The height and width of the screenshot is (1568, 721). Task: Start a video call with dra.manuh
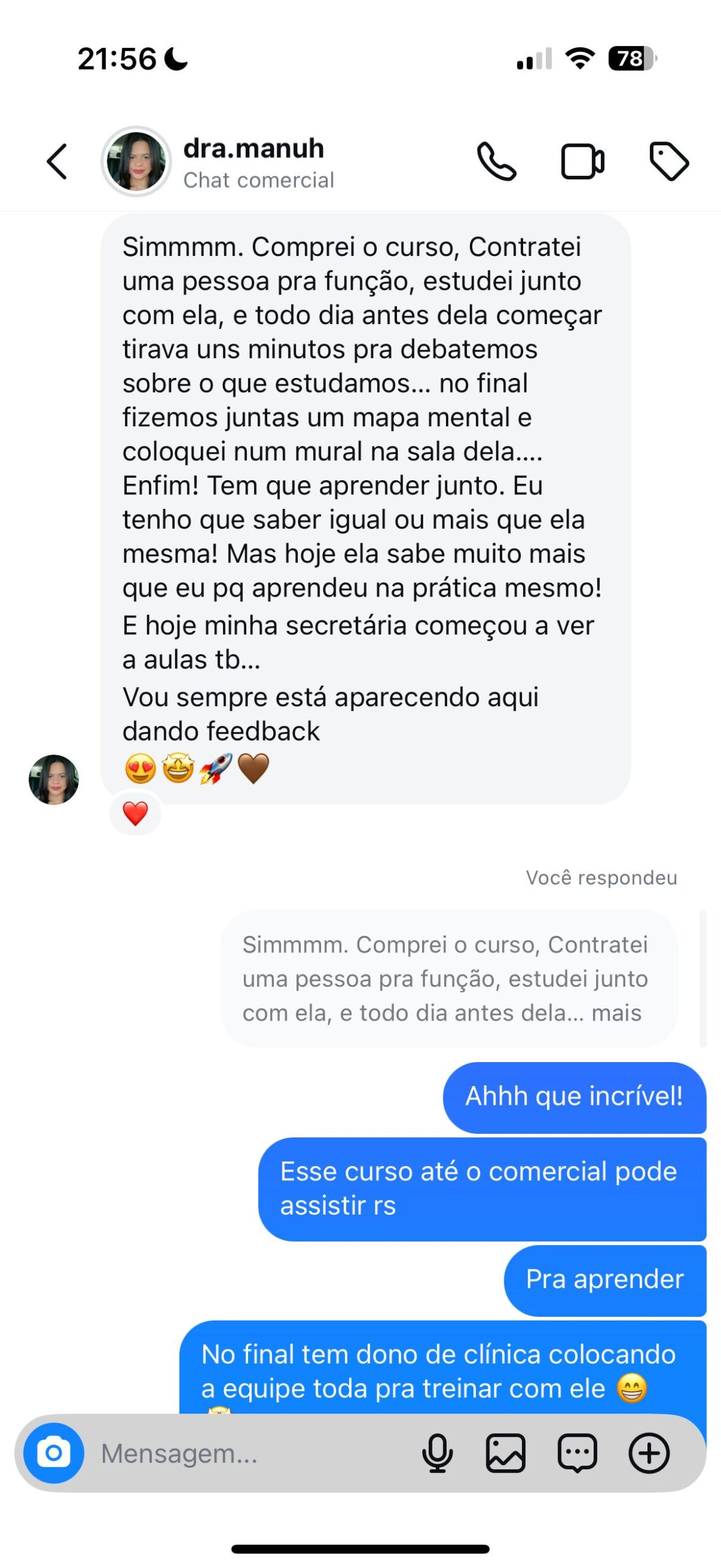(x=582, y=162)
